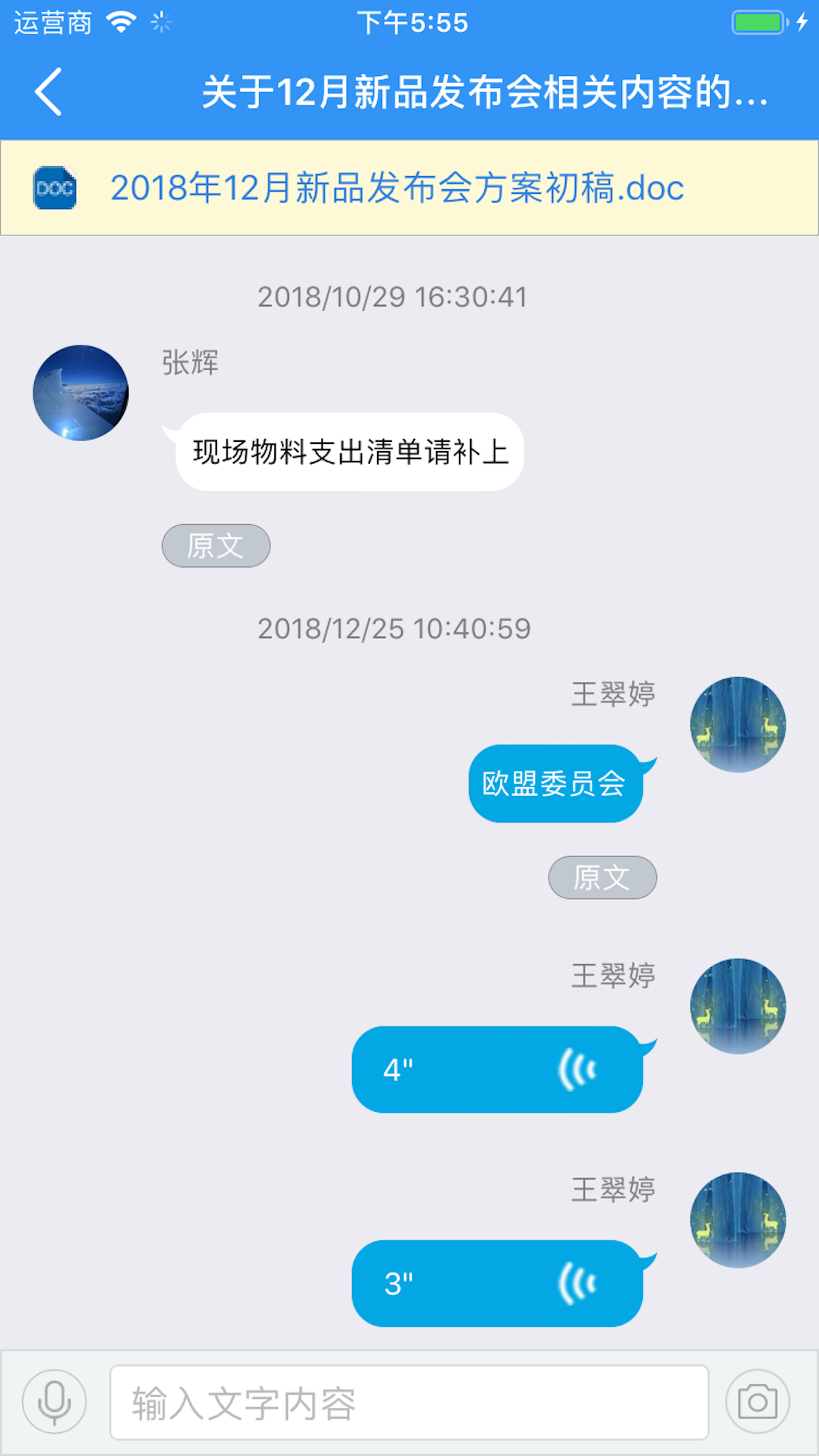This screenshot has height=1456, width=819.
Task: Focus the 输入文字内容 text field
Action: click(x=409, y=1403)
